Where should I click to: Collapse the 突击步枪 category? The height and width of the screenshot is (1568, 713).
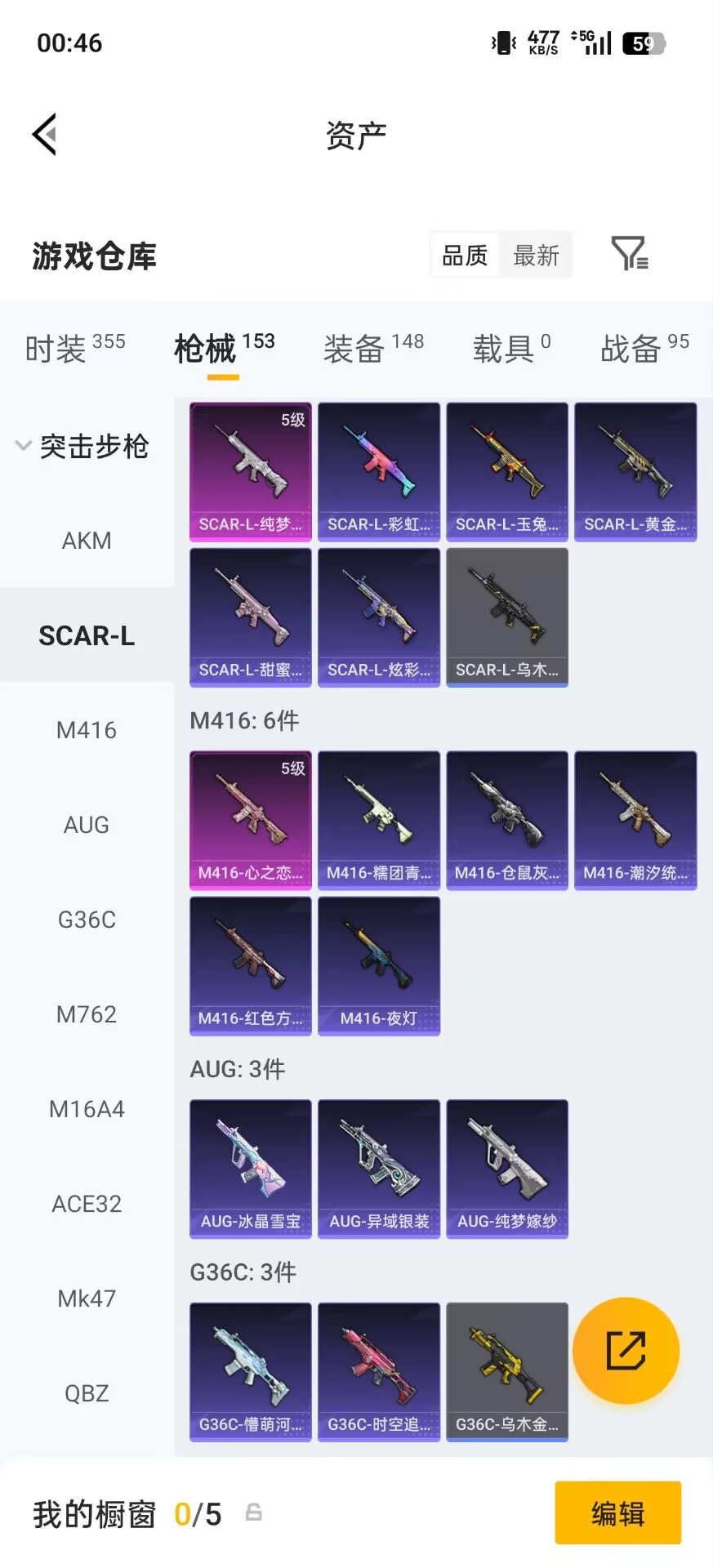tap(82, 446)
